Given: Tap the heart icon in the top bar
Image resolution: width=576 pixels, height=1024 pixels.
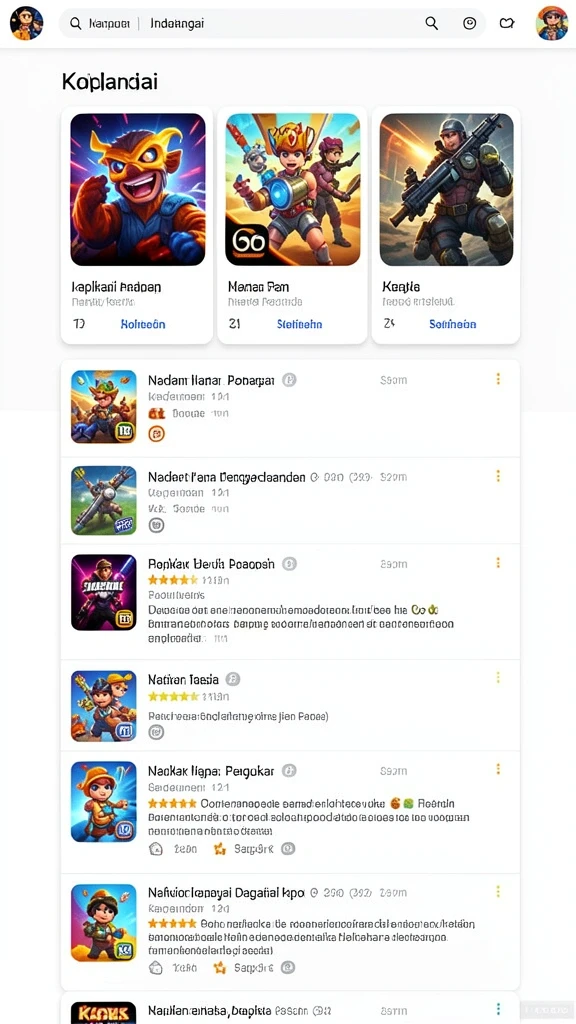Looking at the screenshot, I should click(x=507, y=23).
